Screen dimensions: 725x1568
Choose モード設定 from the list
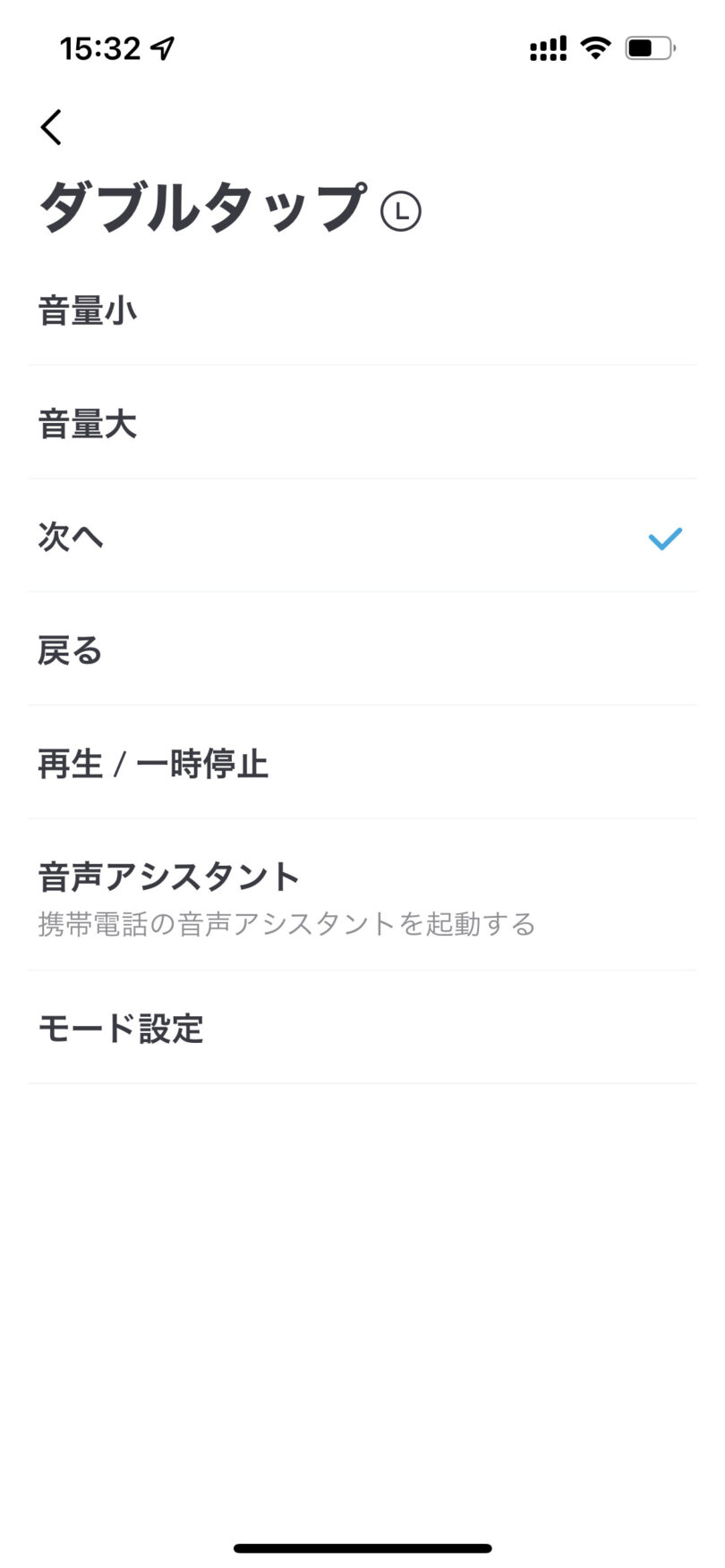[x=362, y=1028]
